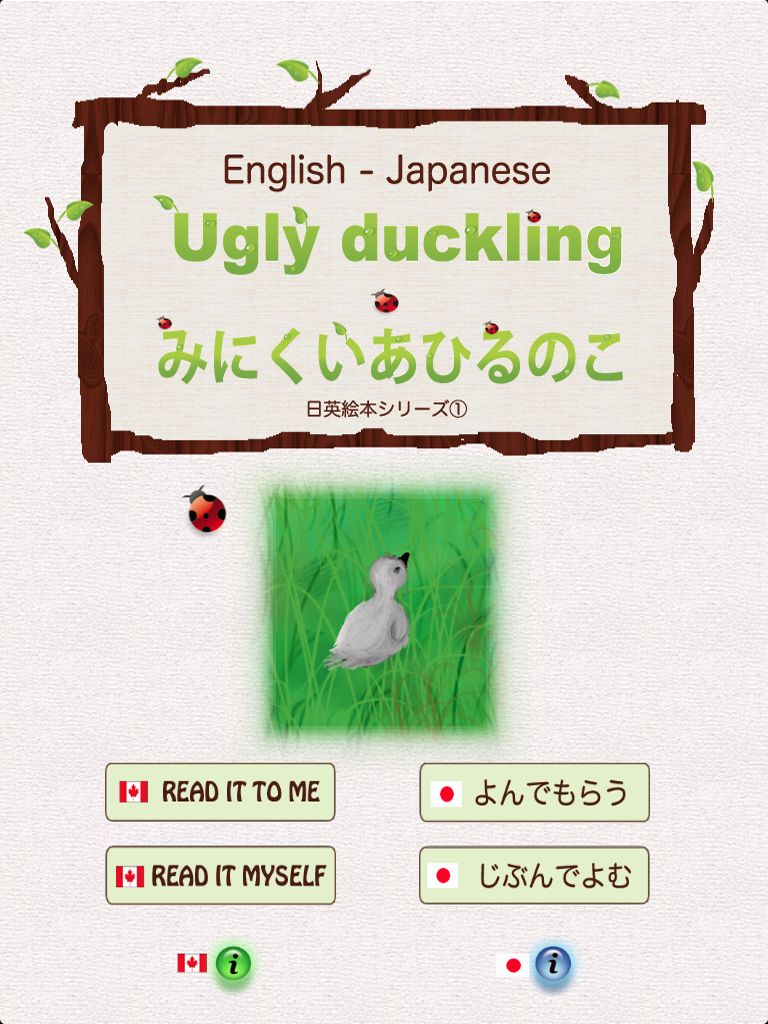Choose the Japanese よんでもらう button
Image resolution: width=768 pixels, height=1024 pixels.
(534, 792)
